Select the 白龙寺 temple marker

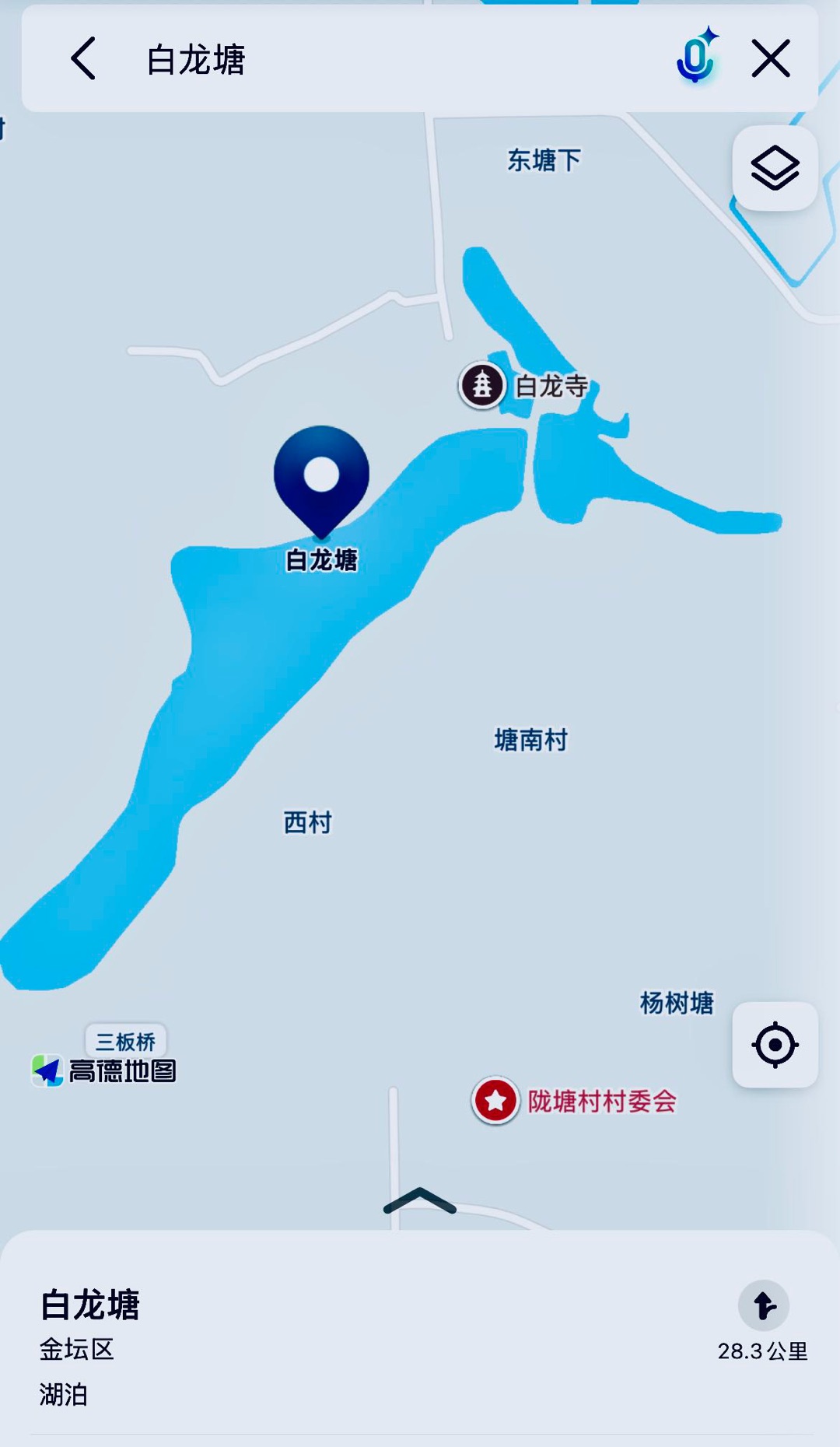point(482,385)
